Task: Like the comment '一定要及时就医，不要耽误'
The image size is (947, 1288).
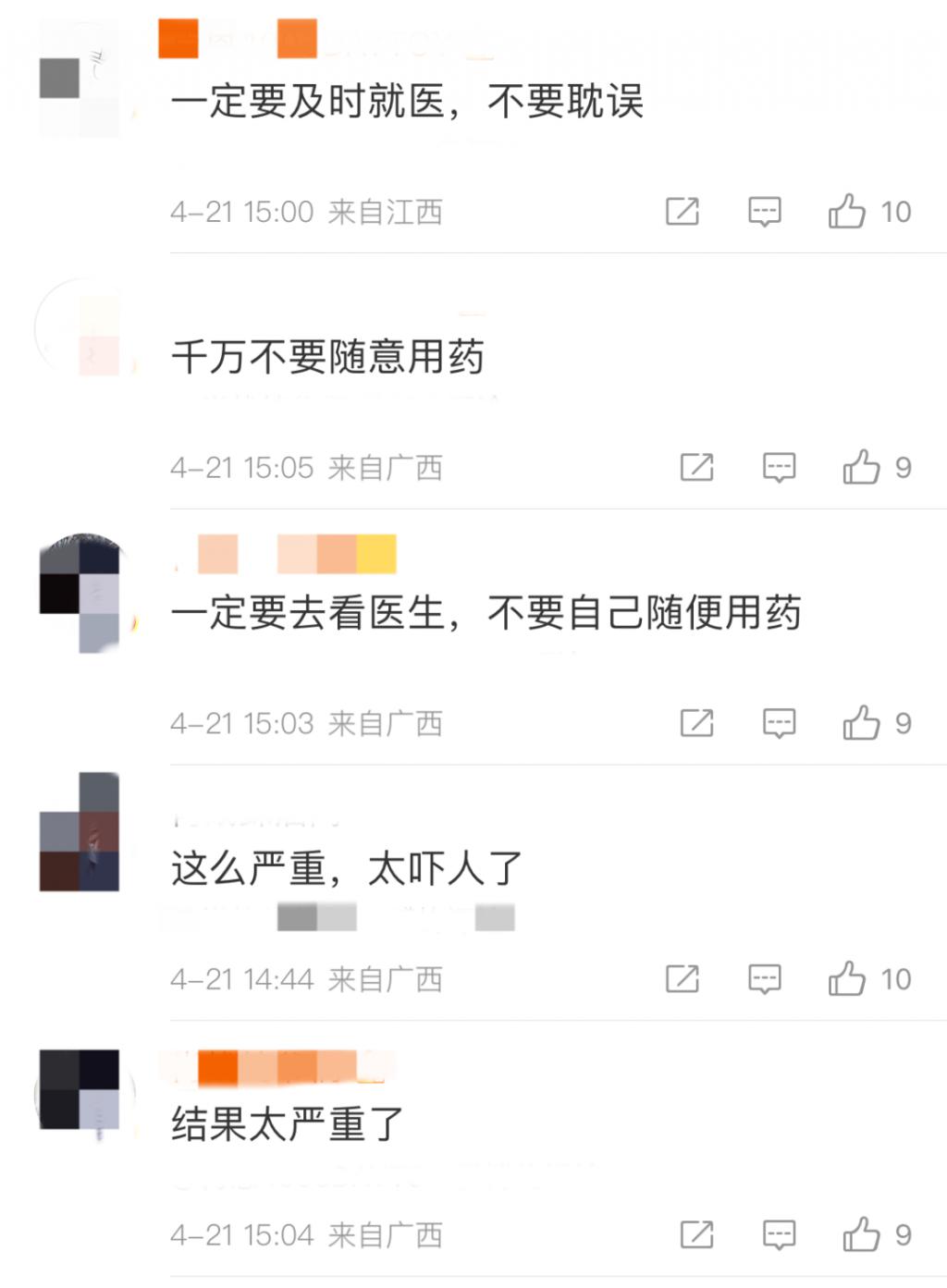Action: [x=846, y=212]
